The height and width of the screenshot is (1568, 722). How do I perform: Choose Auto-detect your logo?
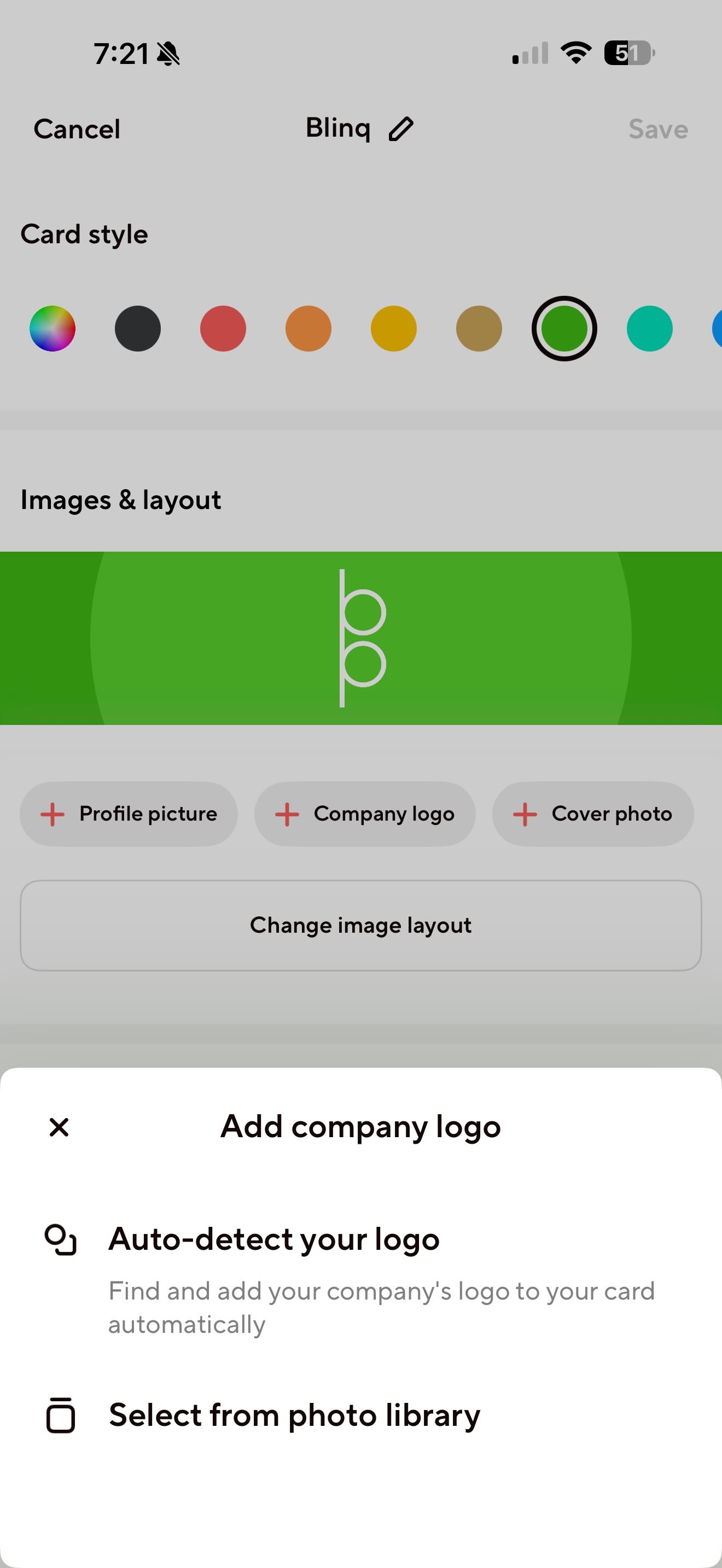pos(274,1239)
